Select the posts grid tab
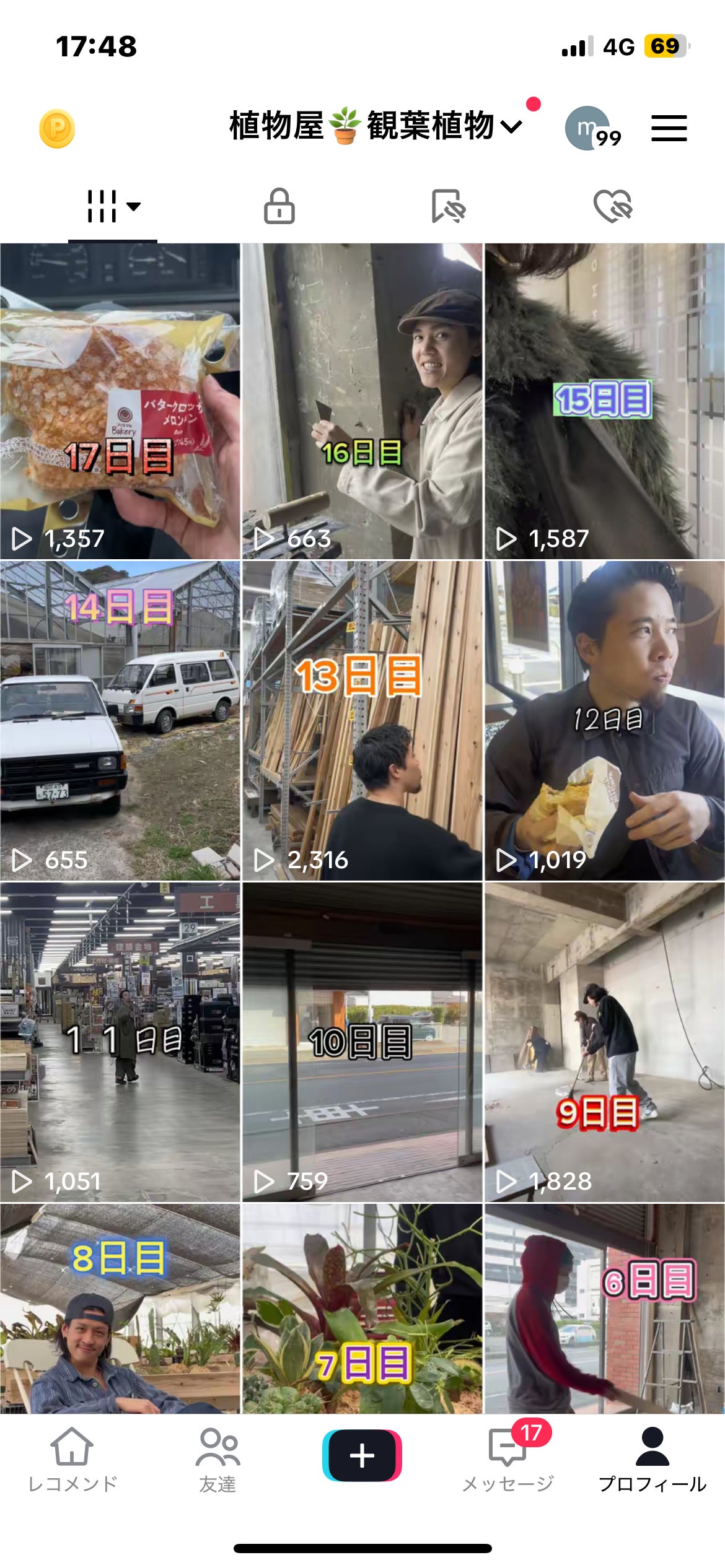 tap(113, 206)
